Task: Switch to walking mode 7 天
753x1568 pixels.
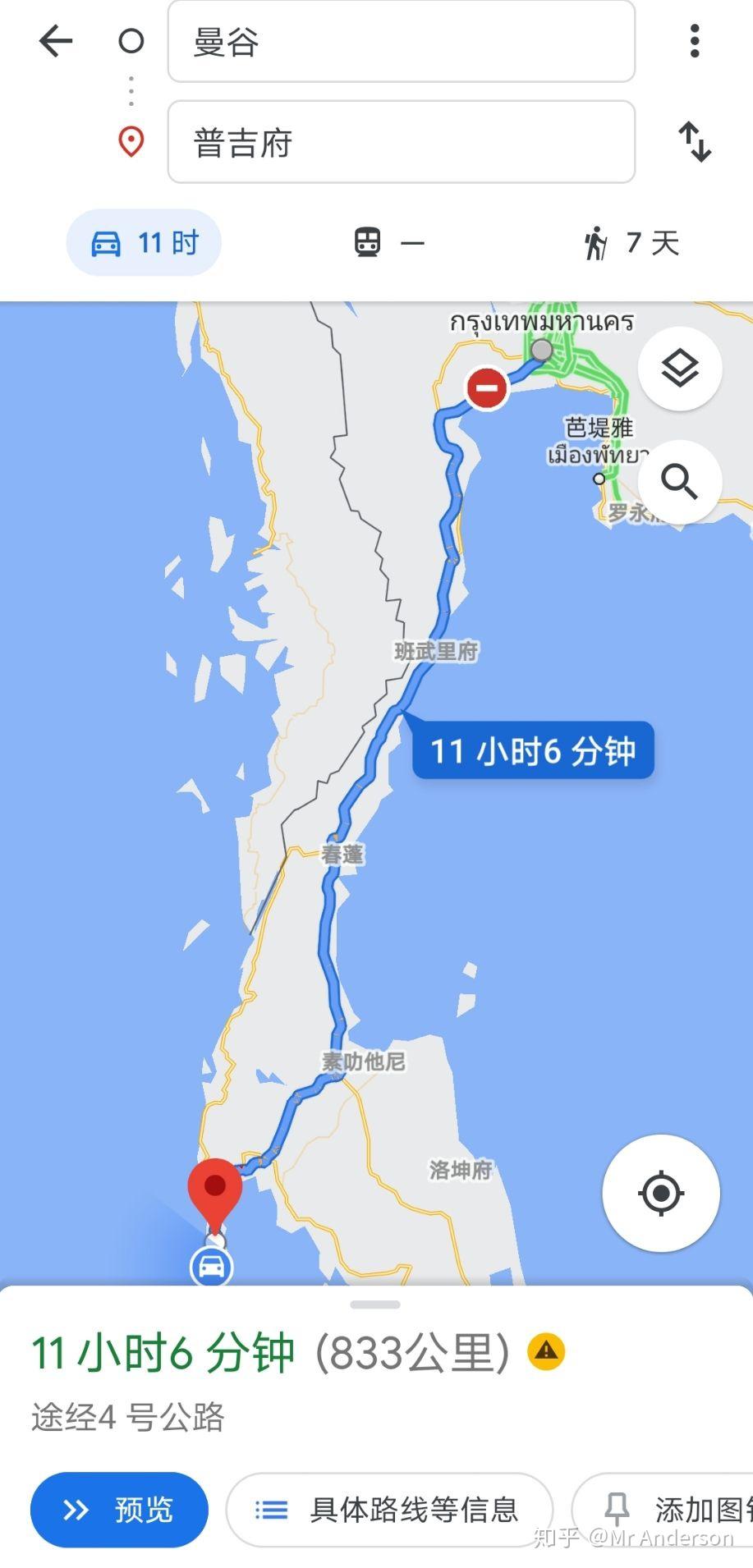Action: tap(631, 243)
